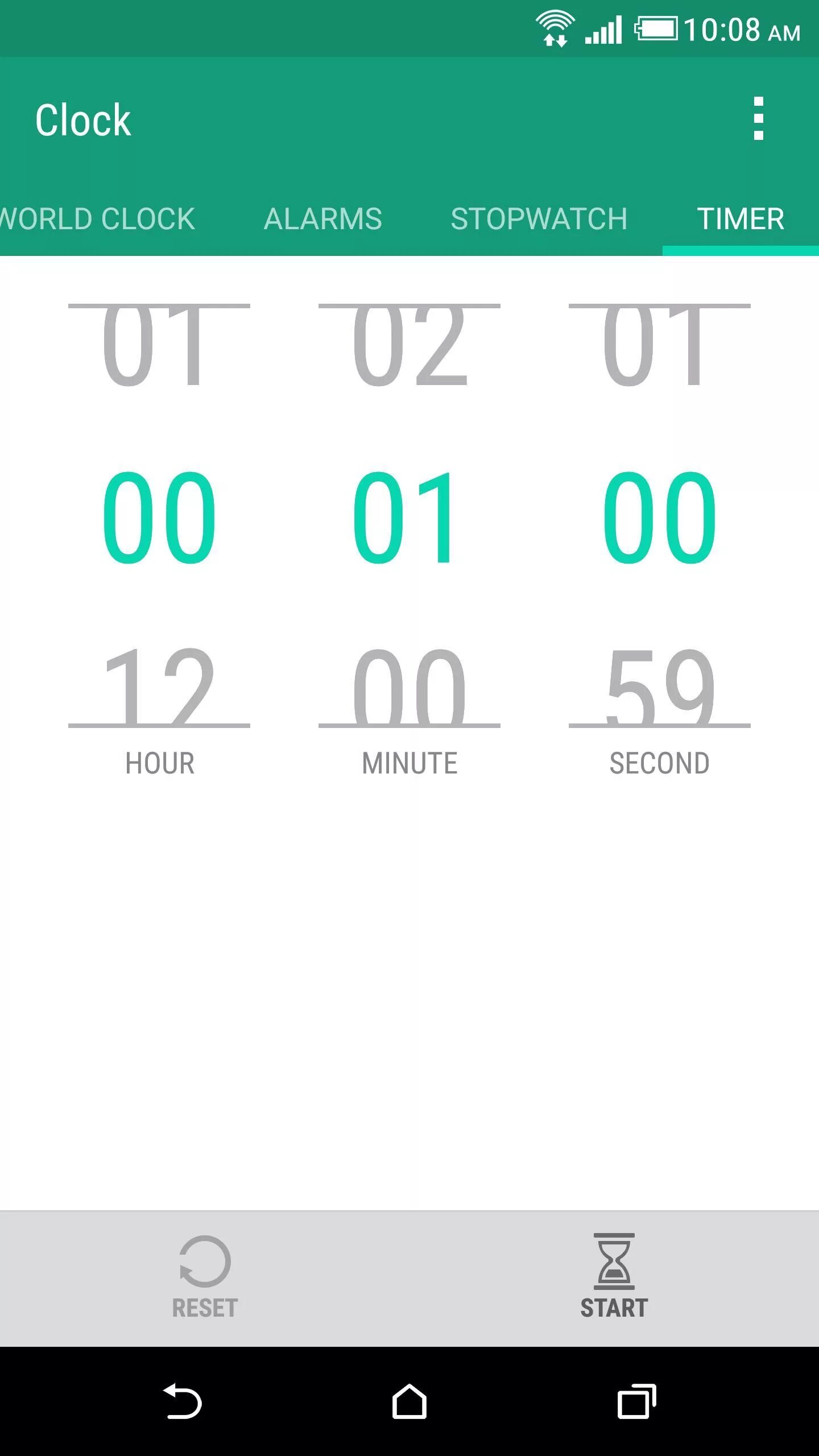The width and height of the screenshot is (819, 1456).
Task: Go back using the system back button
Action: pyautogui.click(x=182, y=1401)
